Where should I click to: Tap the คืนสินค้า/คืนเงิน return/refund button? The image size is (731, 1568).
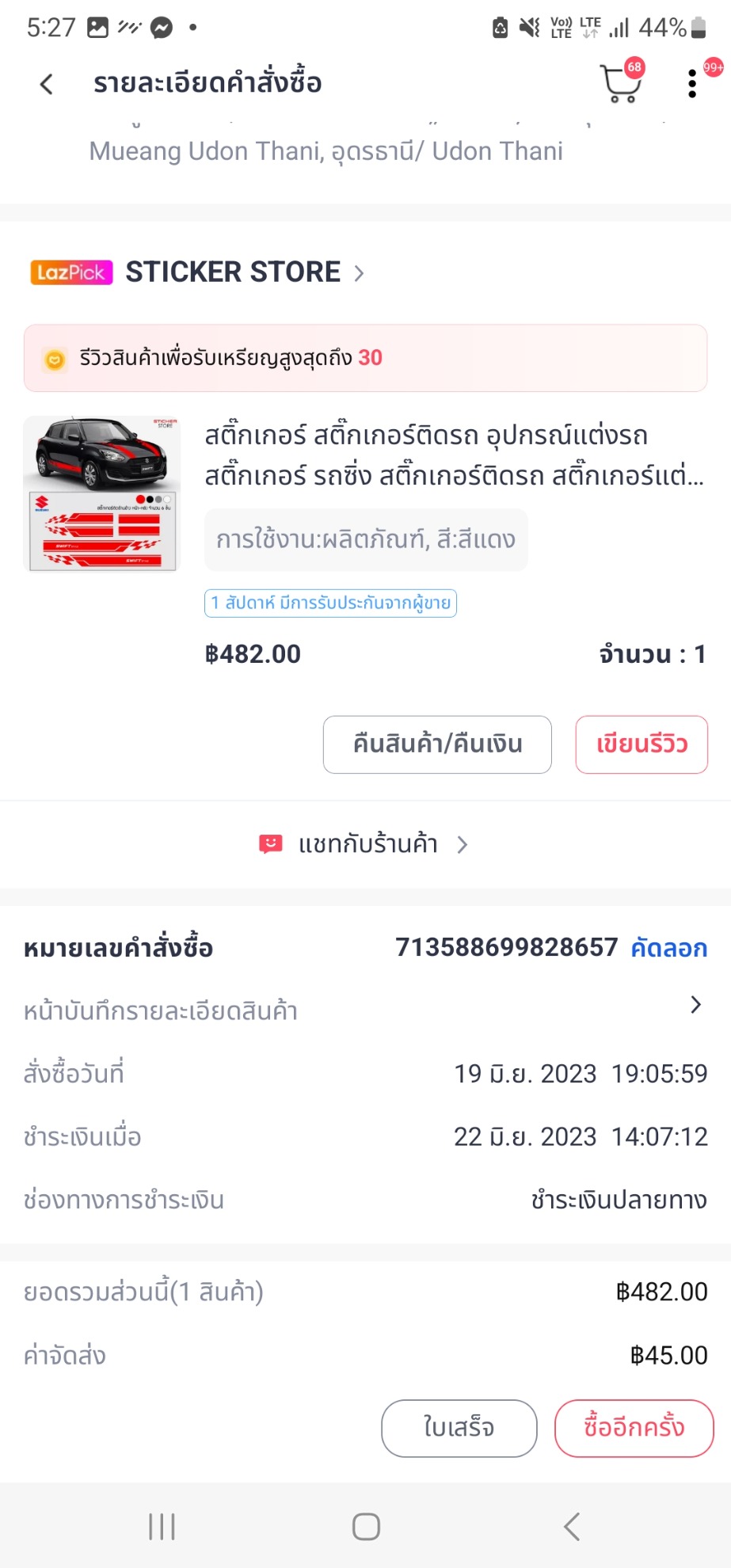tap(437, 744)
